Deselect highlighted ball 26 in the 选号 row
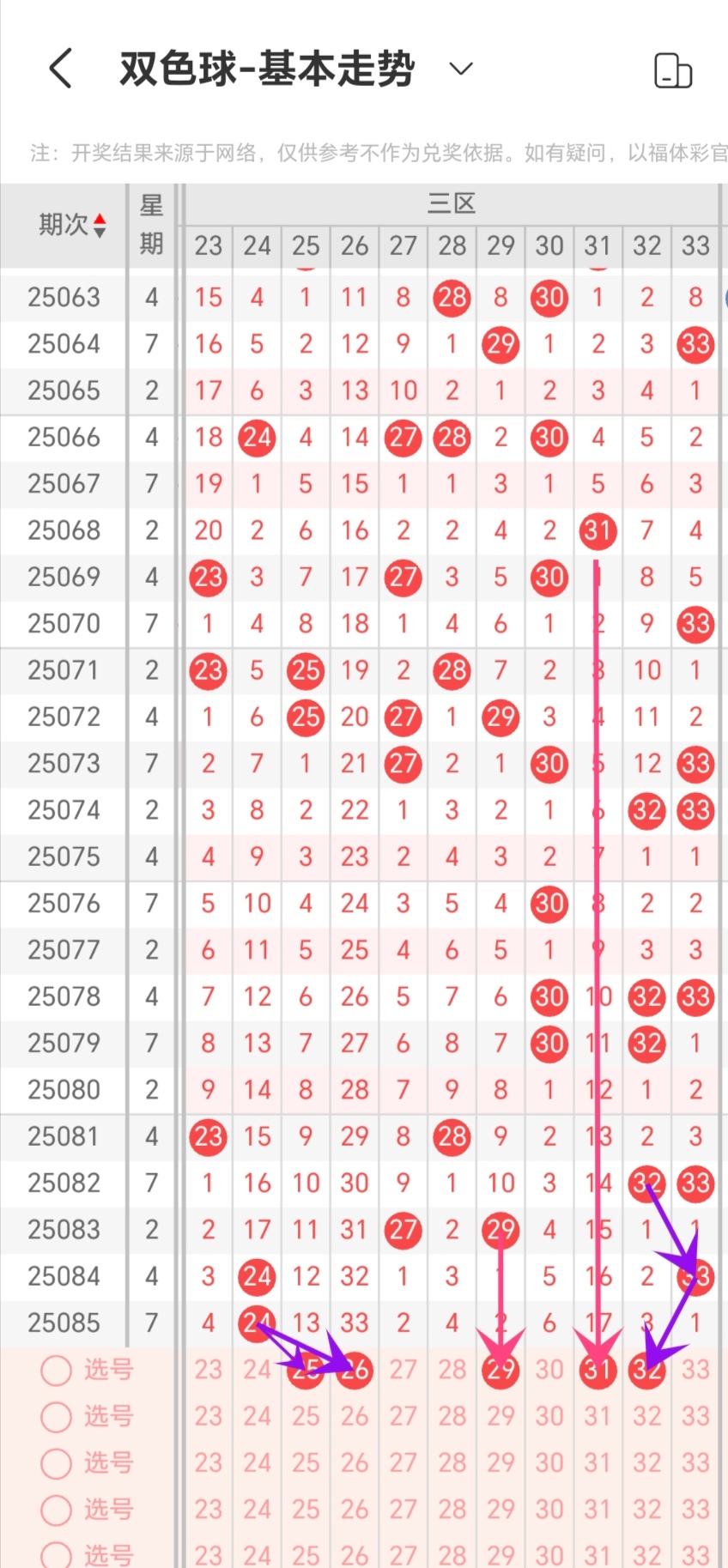Viewport: 728px width, 1568px height. tap(355, 1370)
